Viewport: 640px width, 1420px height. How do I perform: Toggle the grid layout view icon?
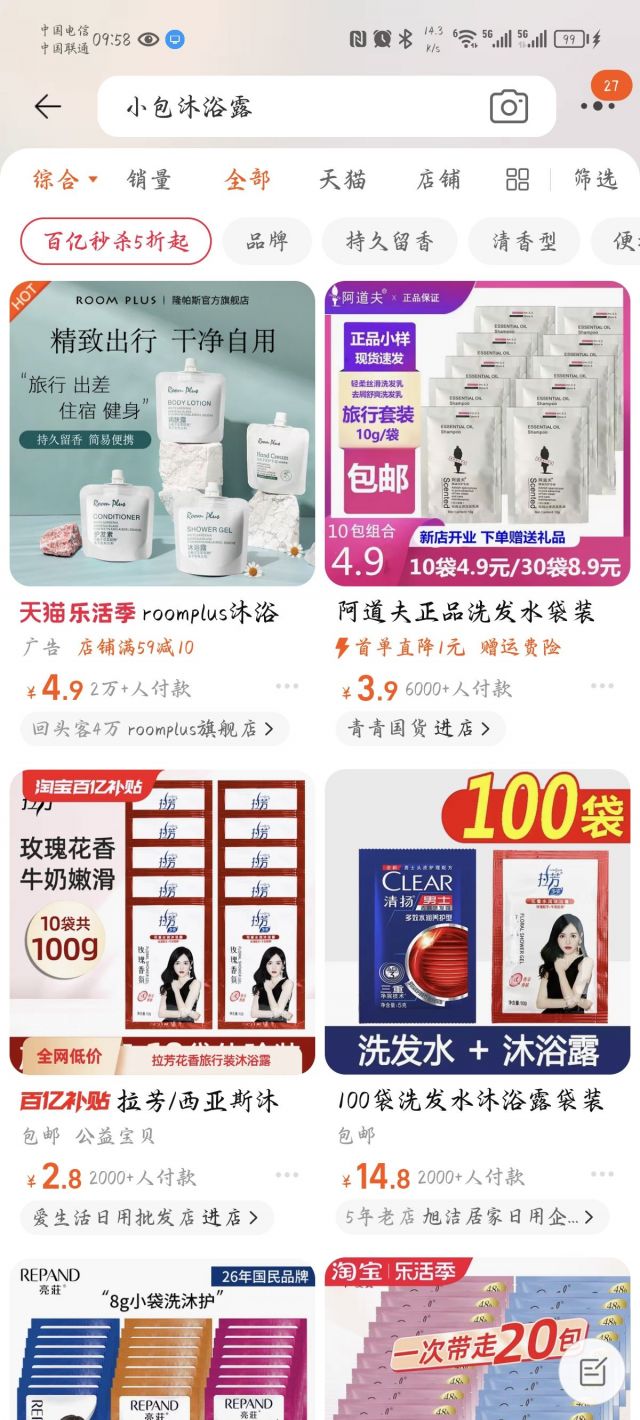click(x=517, y=180)
